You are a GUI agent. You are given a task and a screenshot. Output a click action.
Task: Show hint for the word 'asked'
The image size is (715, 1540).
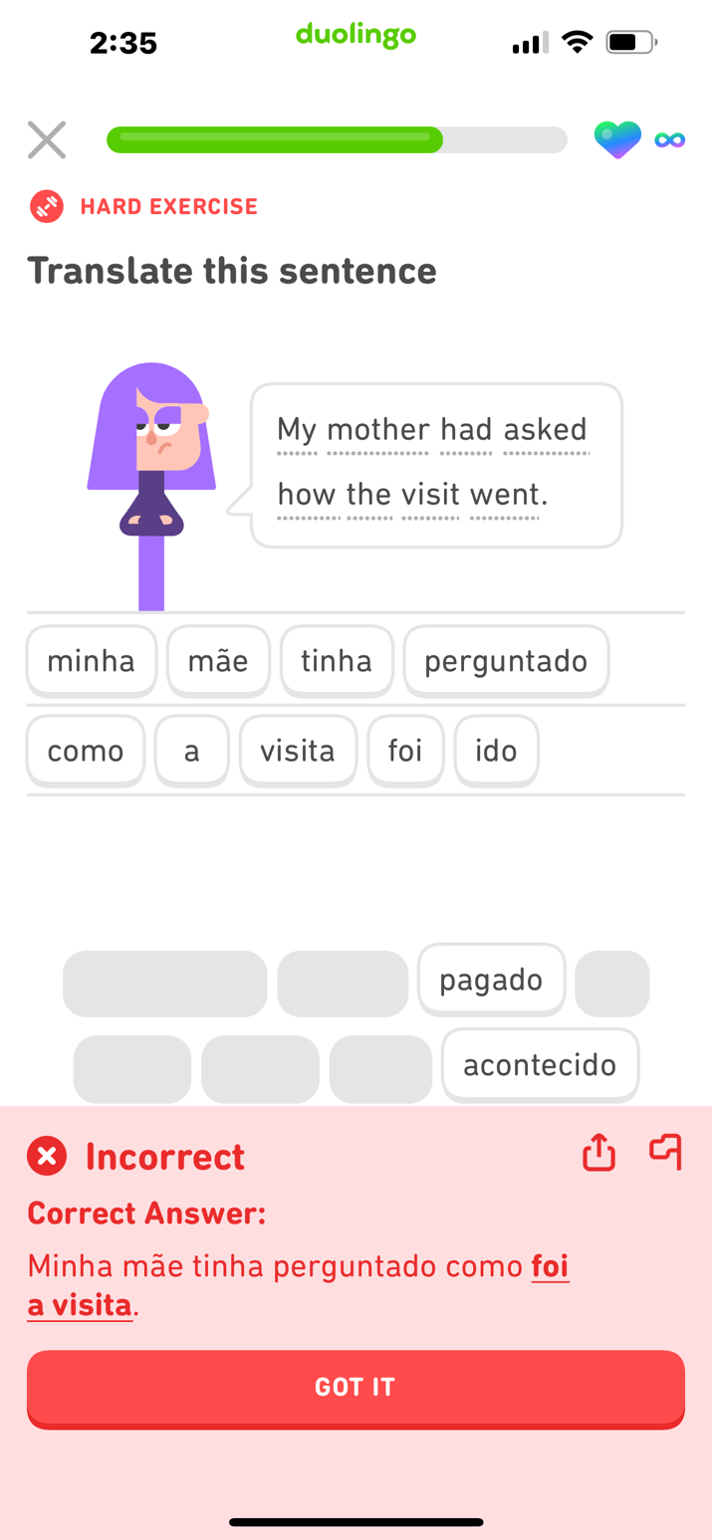546,430
